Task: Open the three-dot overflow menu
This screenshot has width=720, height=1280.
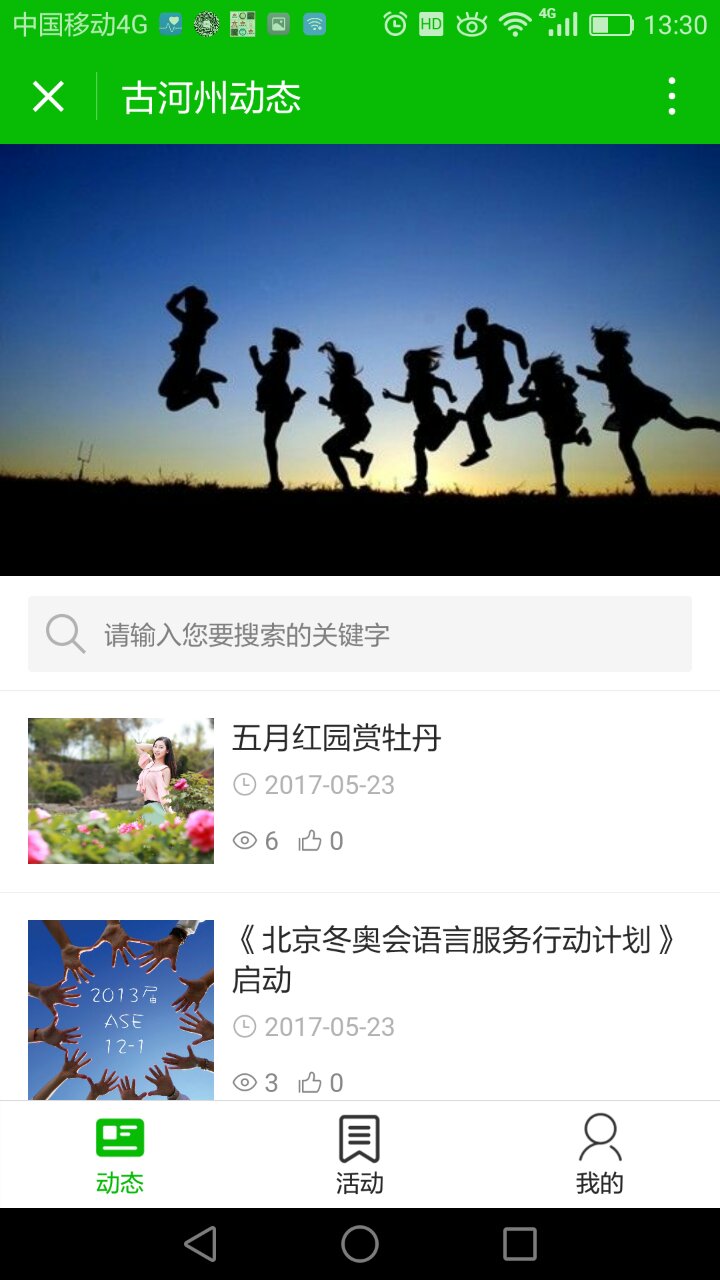Action: (x=671, y=97)
